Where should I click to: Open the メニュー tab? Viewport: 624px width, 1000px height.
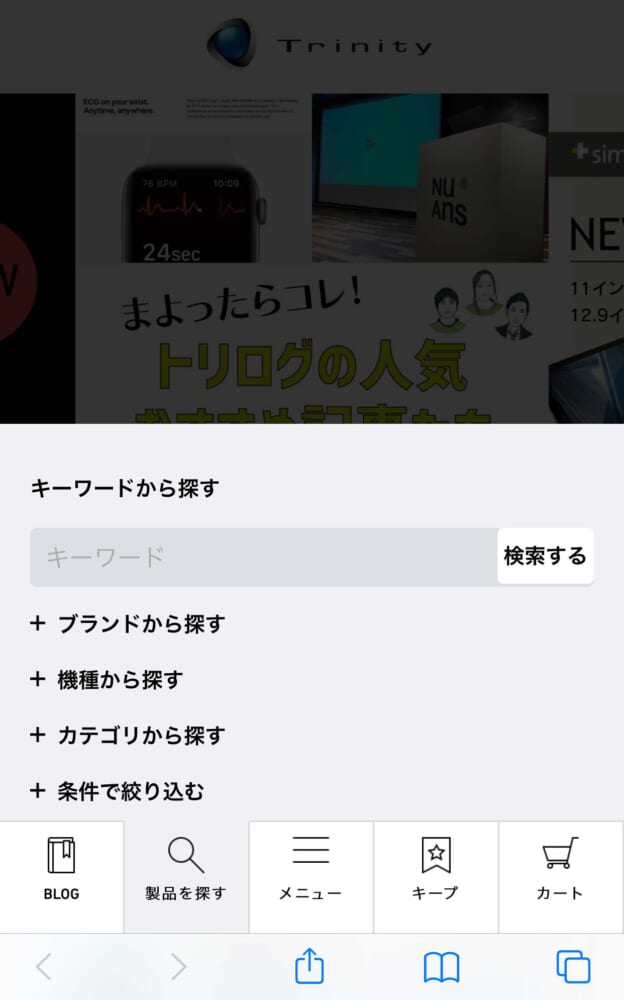tap(311, 872)
